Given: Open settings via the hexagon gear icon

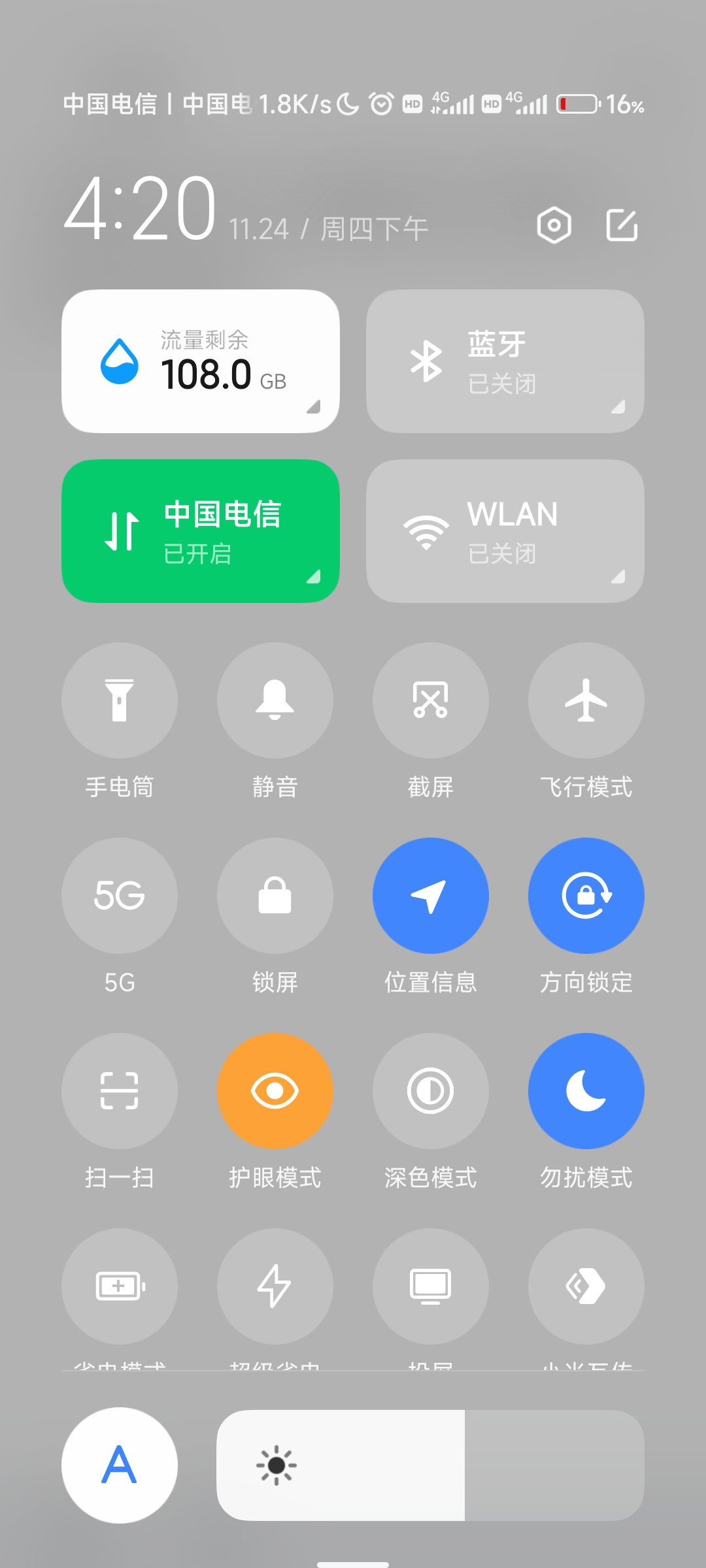Looking at the screenshot, I should pyautogui.click(x=554, y=225).
